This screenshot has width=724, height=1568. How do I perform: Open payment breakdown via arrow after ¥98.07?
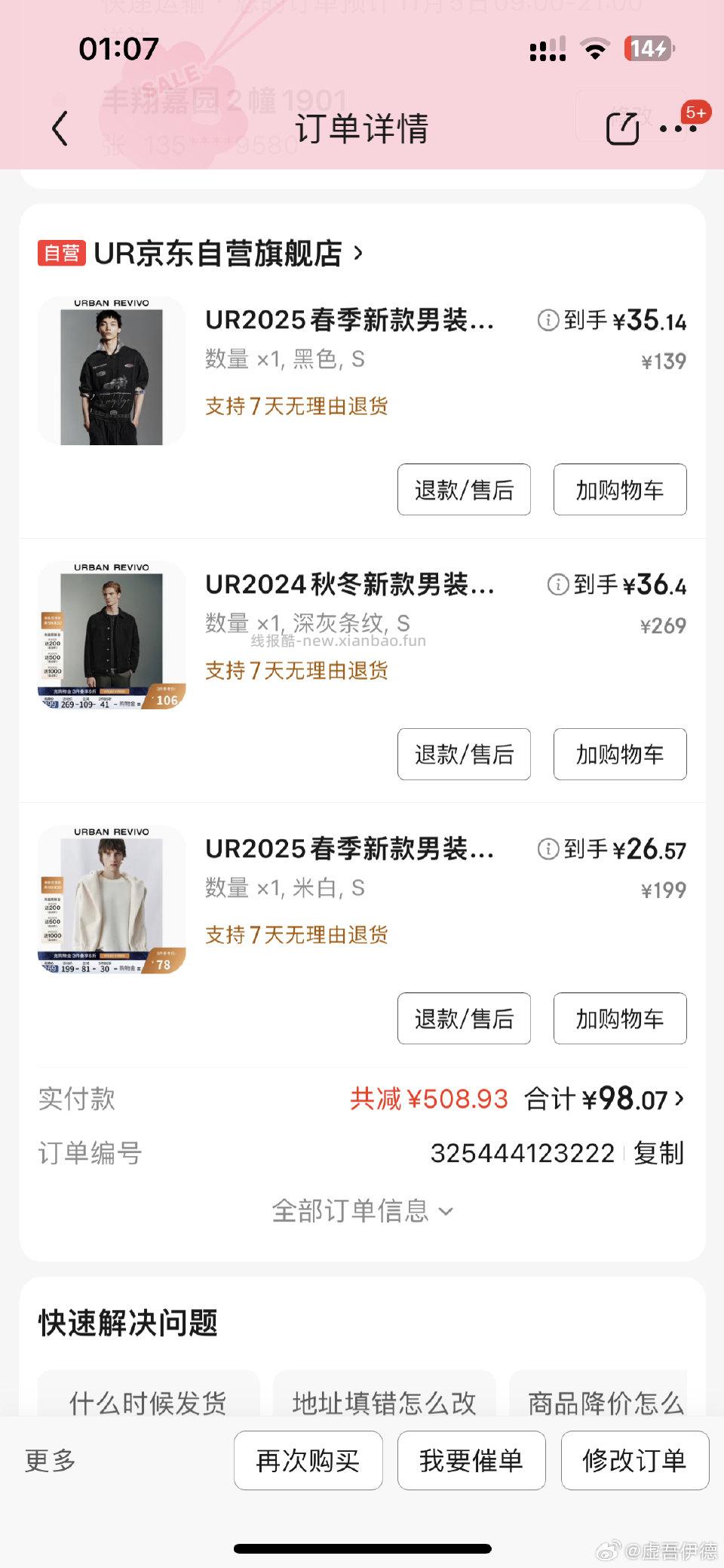pos(678,1099)
